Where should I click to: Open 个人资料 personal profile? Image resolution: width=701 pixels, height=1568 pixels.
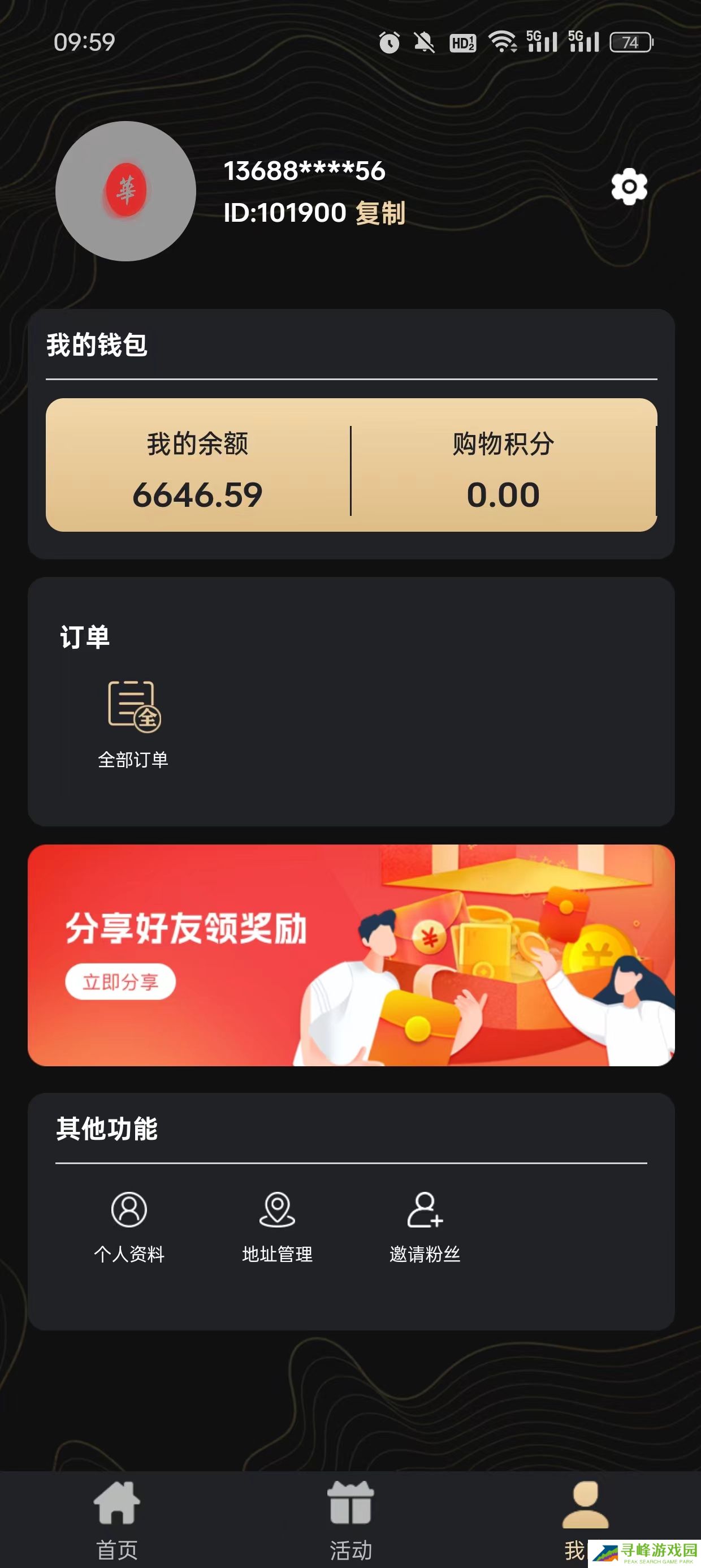129,1226
